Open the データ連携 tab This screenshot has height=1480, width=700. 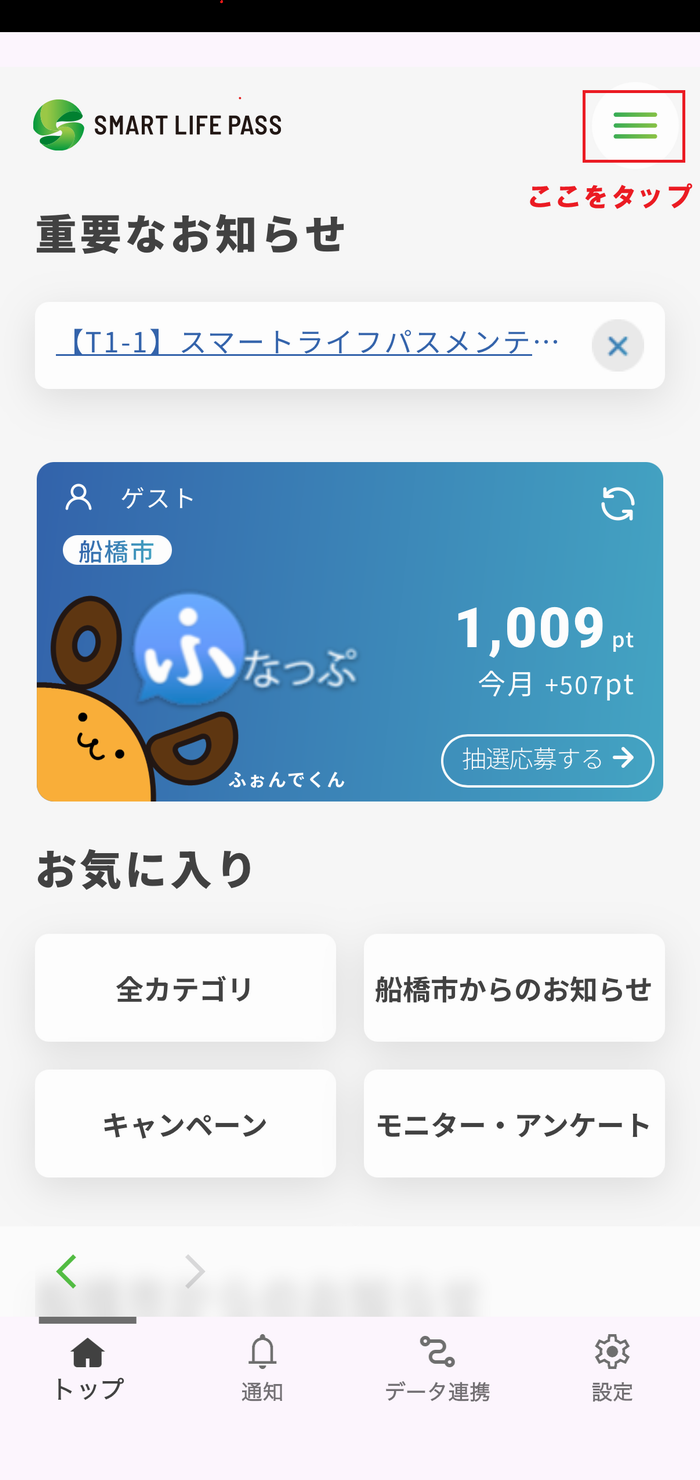tap(437, 1370)
